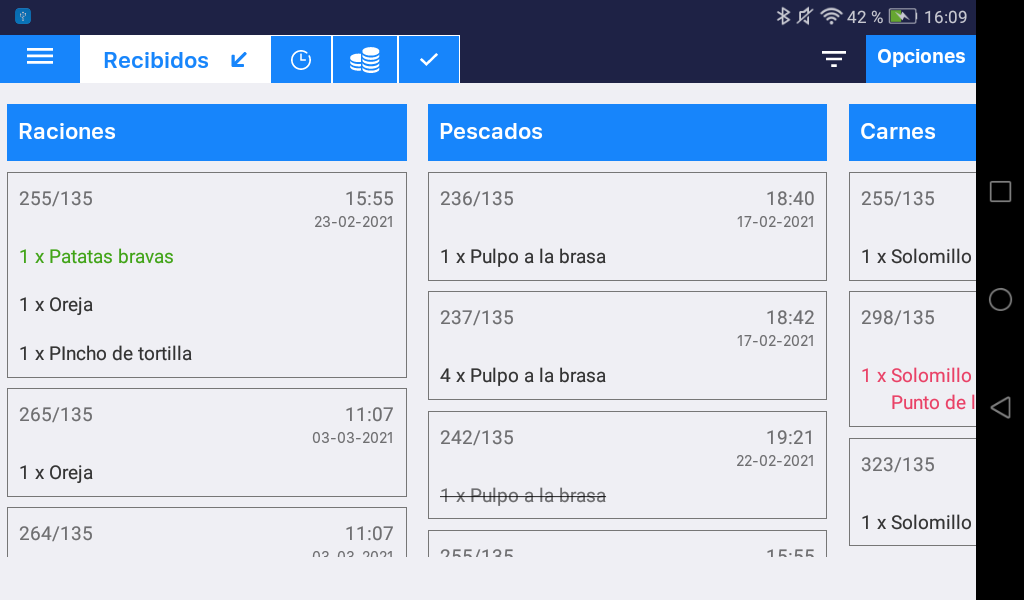This screenshot has height=600, width=1024.
Task: Open the hamburger drawer menu
Action: [40, 57]
